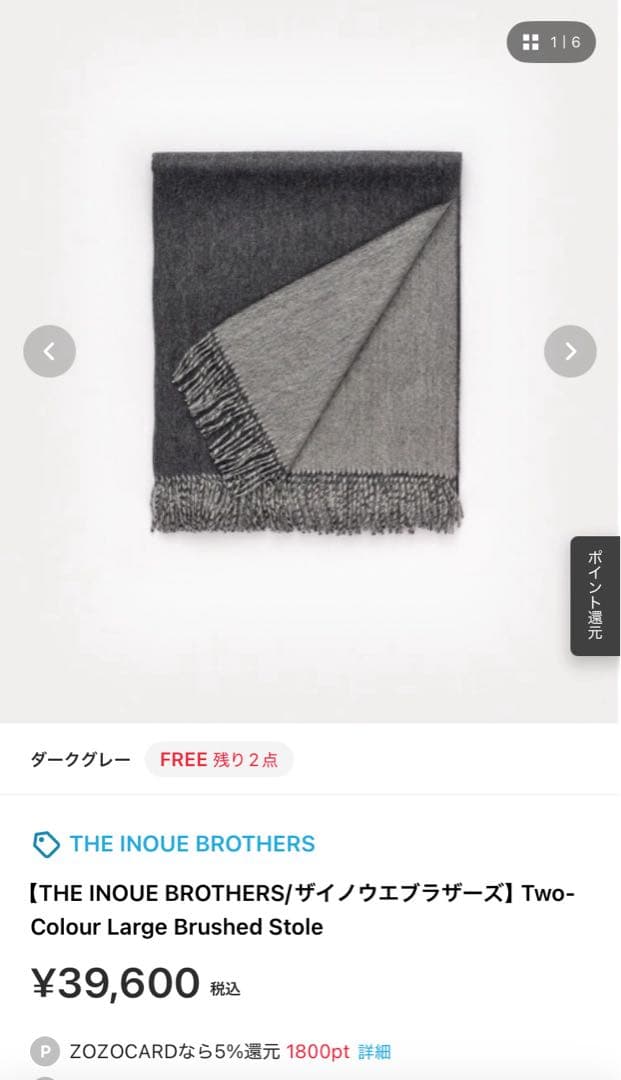Open the stole product image
The image size is (621, 1080).
[307, 340]
